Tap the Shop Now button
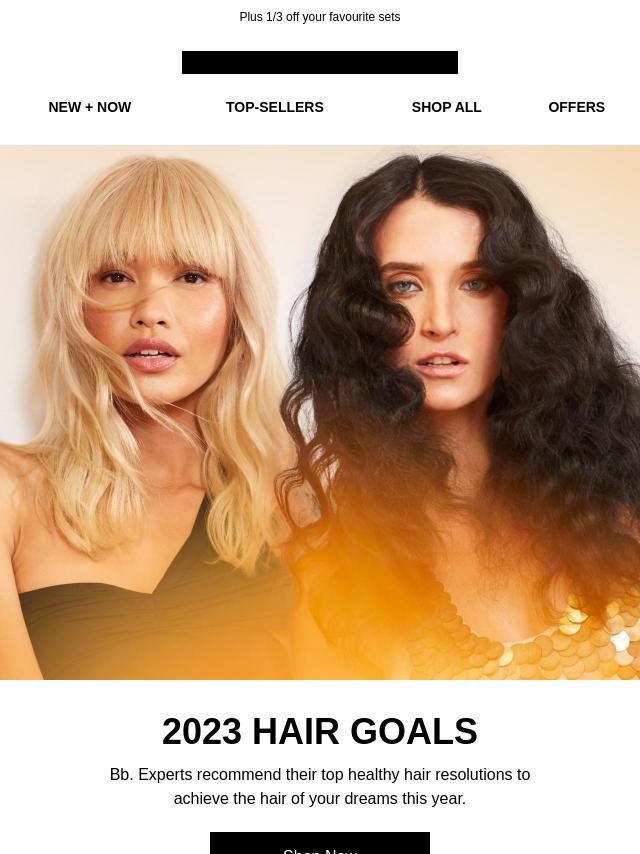The image size is (640, 854). [320, 846]
